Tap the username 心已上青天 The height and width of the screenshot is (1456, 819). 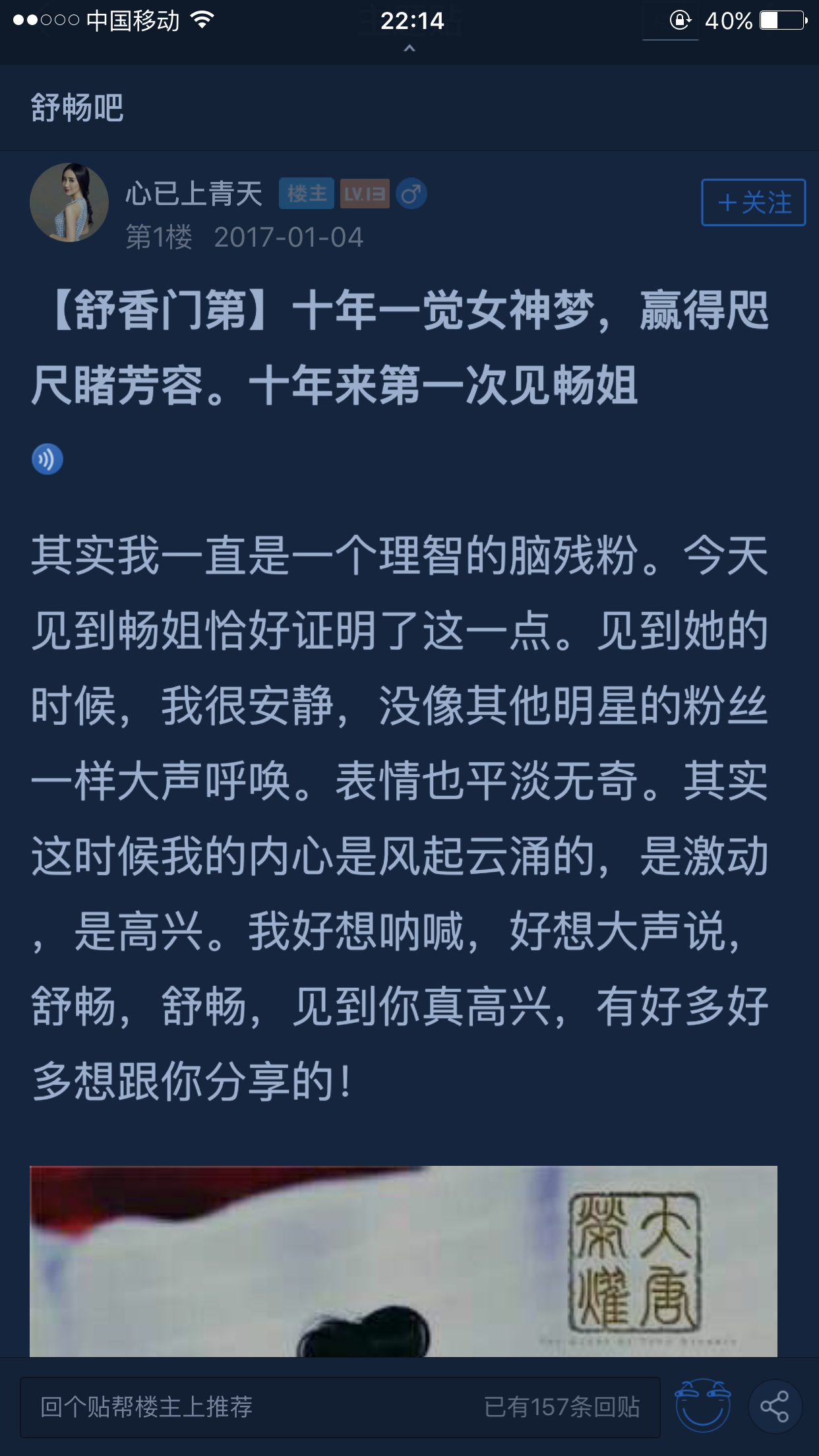point(194,193)
